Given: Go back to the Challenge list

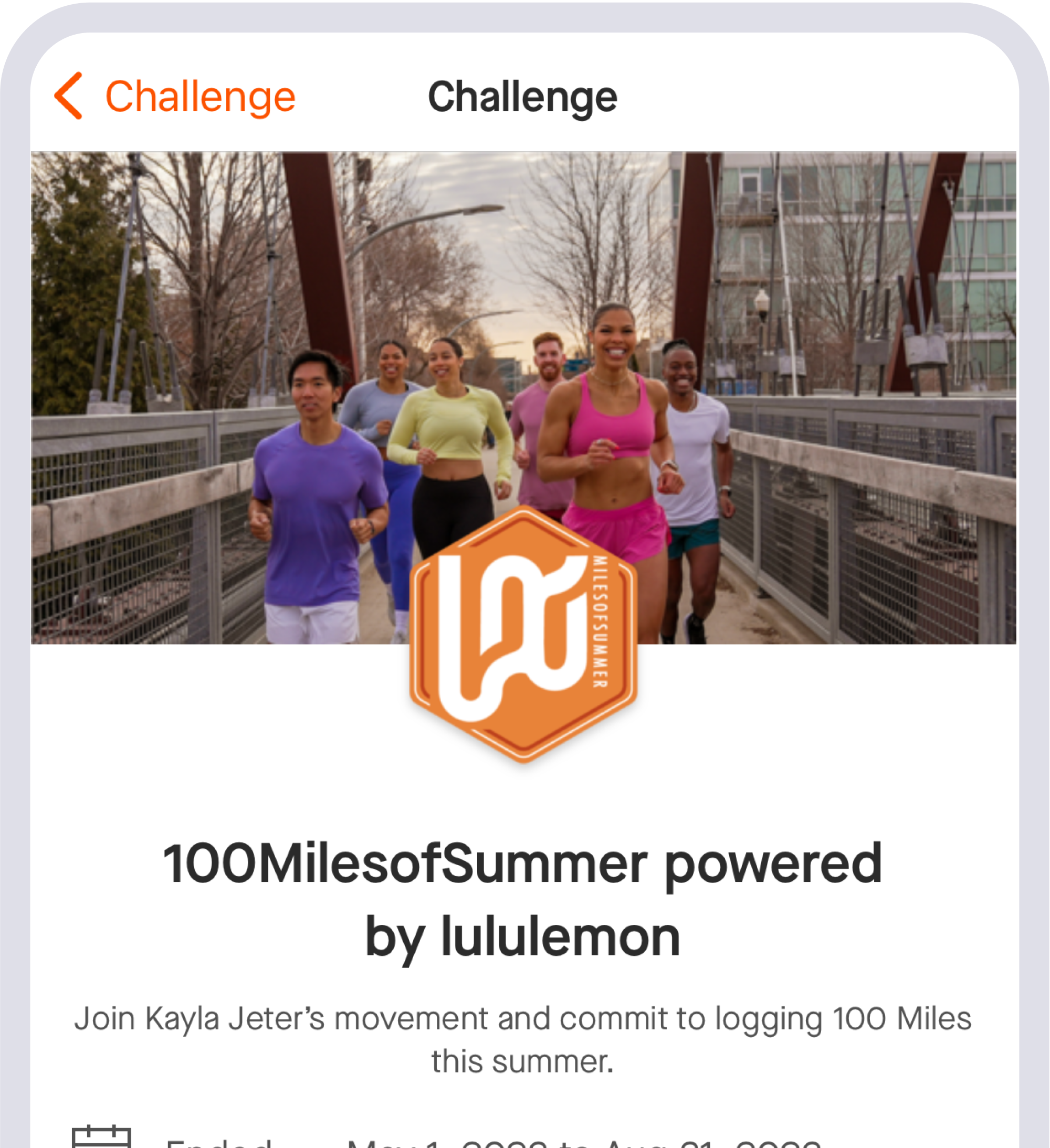Looking at the screenshot, I should click(174, 96).
